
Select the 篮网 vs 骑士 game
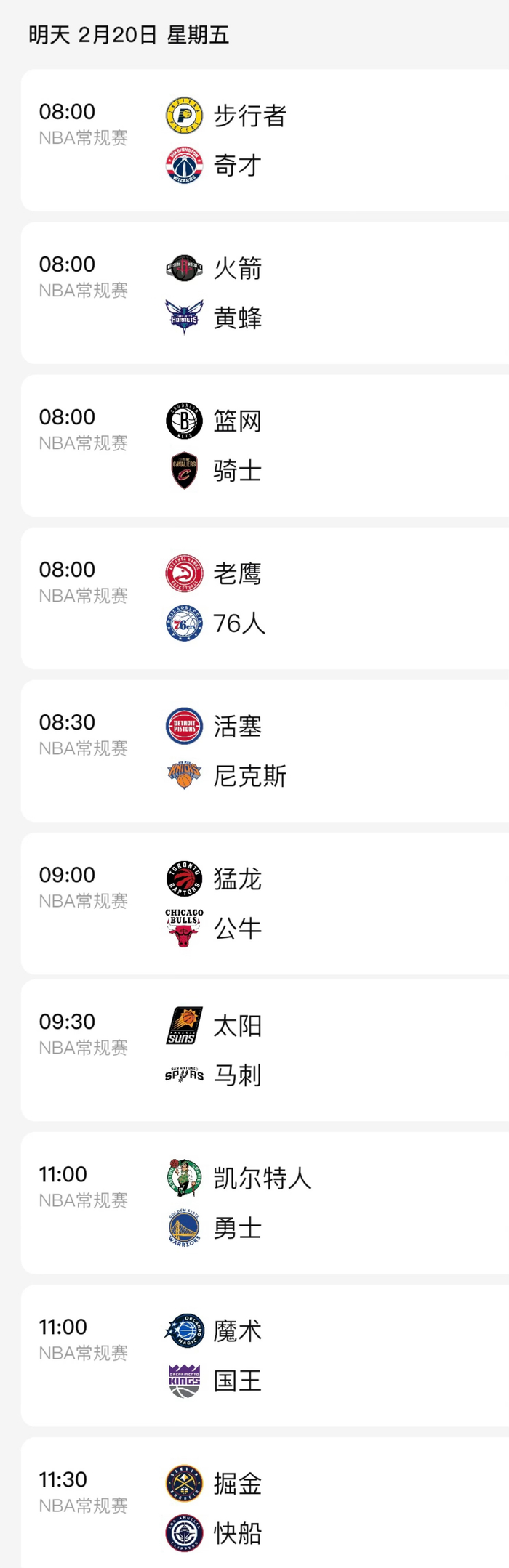click(265, 445)
